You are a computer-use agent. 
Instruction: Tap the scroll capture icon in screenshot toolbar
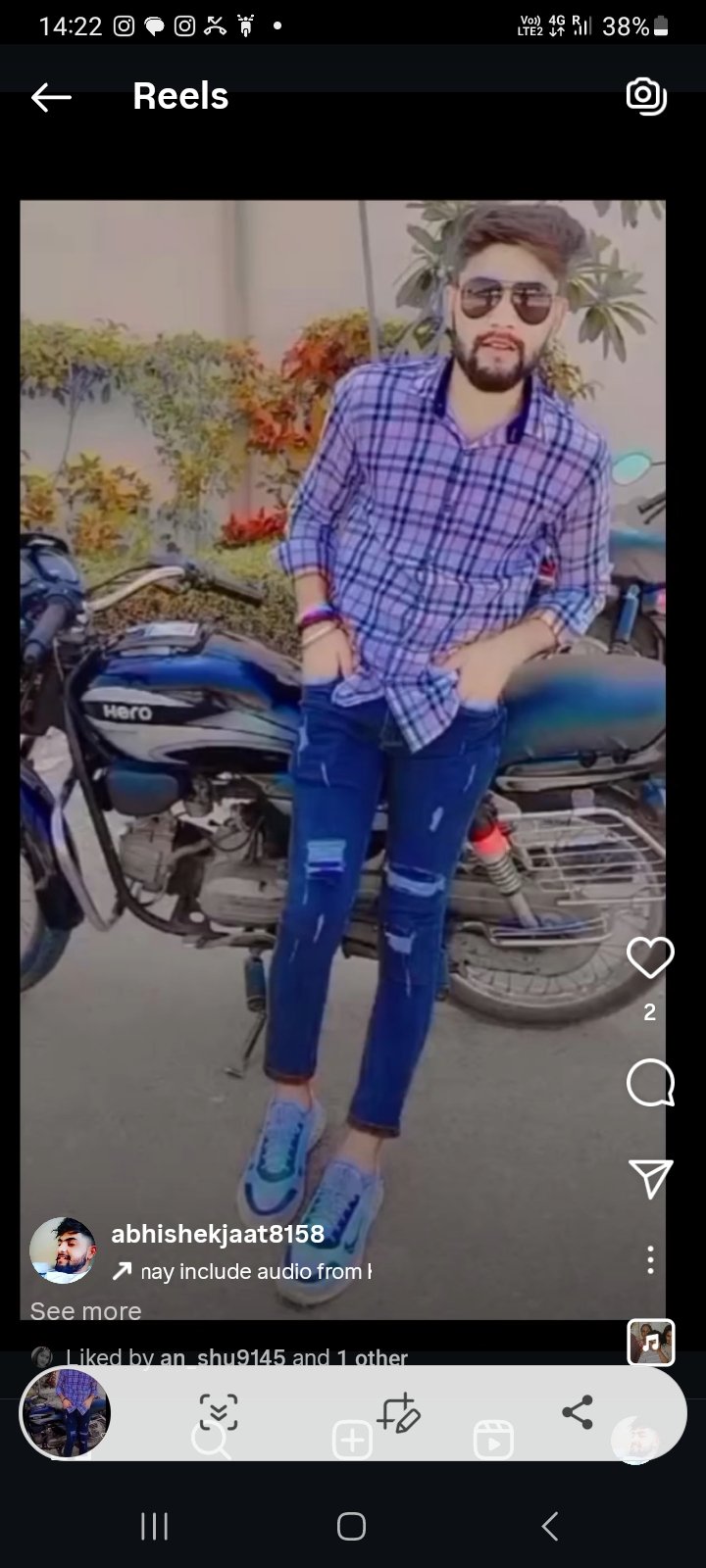(x=218, y=1412)
